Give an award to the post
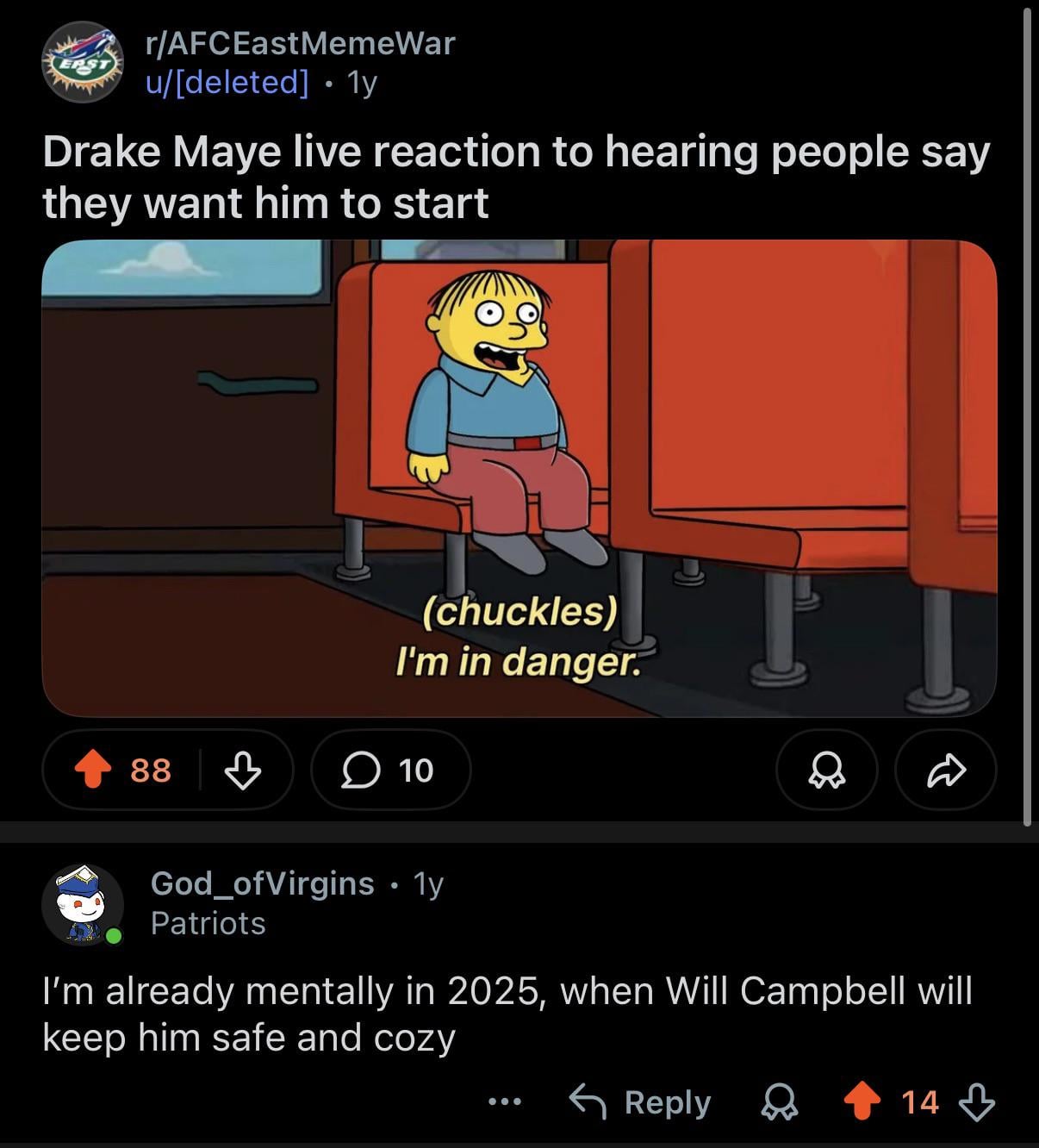The width and height of the screenshot is (1039, 1148). [x=826, y=770]
